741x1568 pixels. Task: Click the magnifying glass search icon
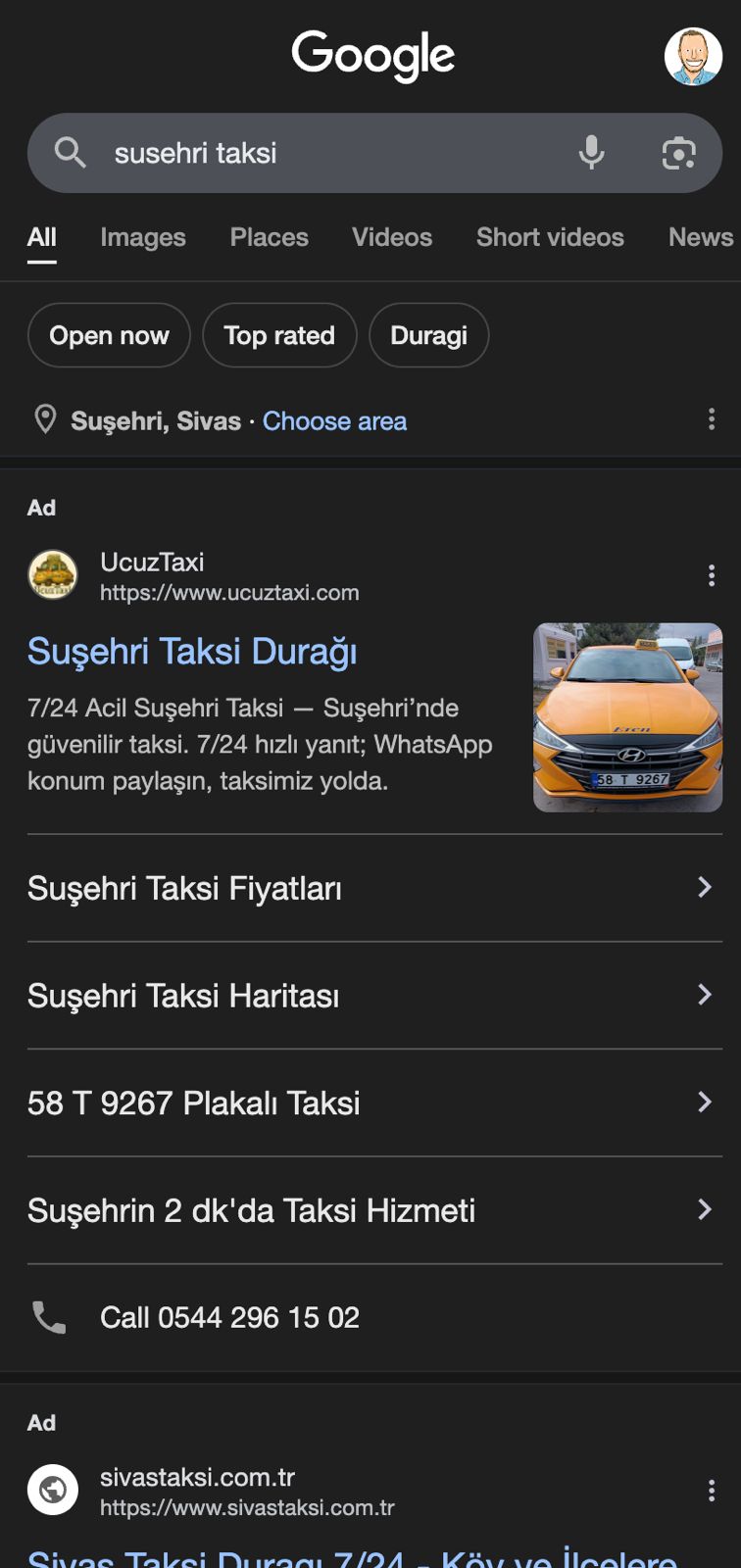tap(69, 153)
